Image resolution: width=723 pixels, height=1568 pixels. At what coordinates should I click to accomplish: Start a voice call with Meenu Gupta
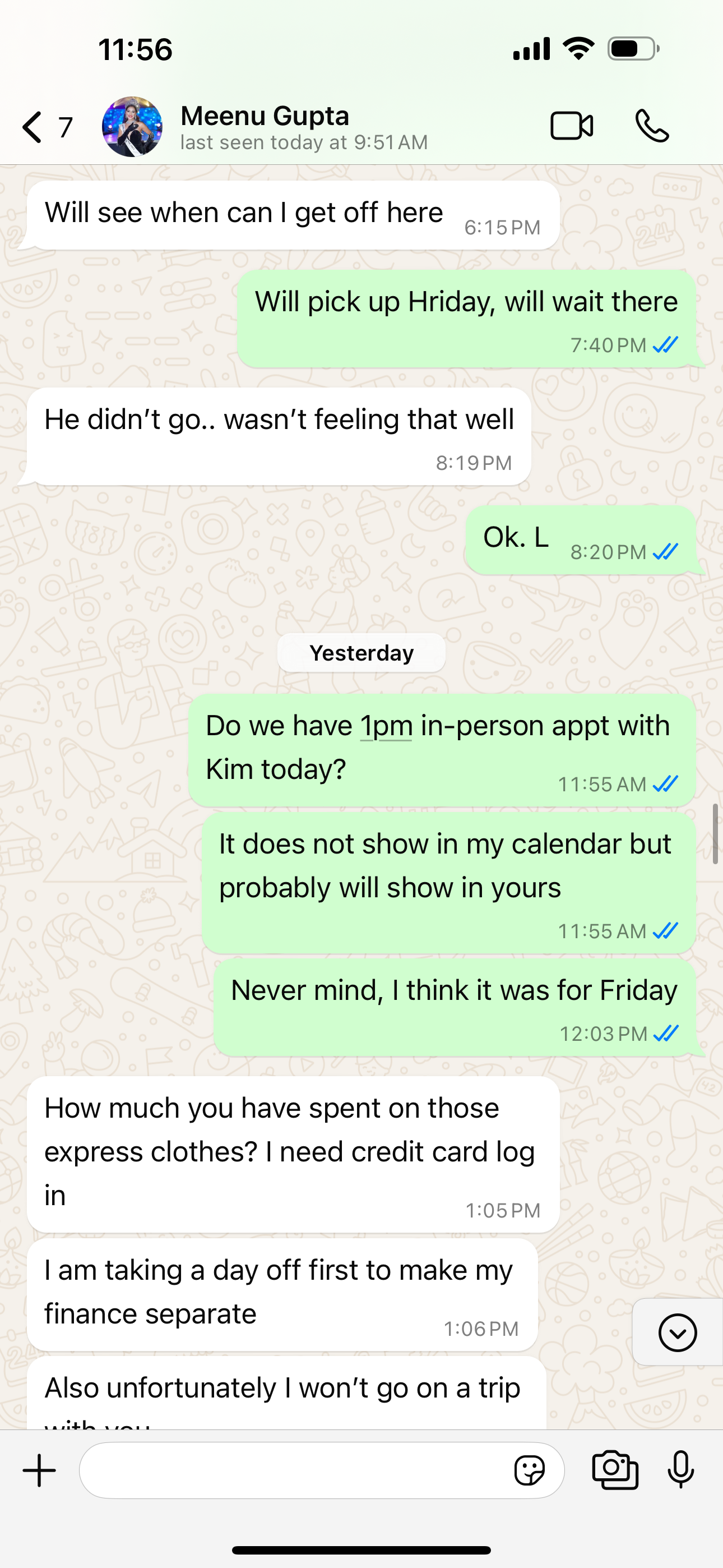click(x=652, y=126)
